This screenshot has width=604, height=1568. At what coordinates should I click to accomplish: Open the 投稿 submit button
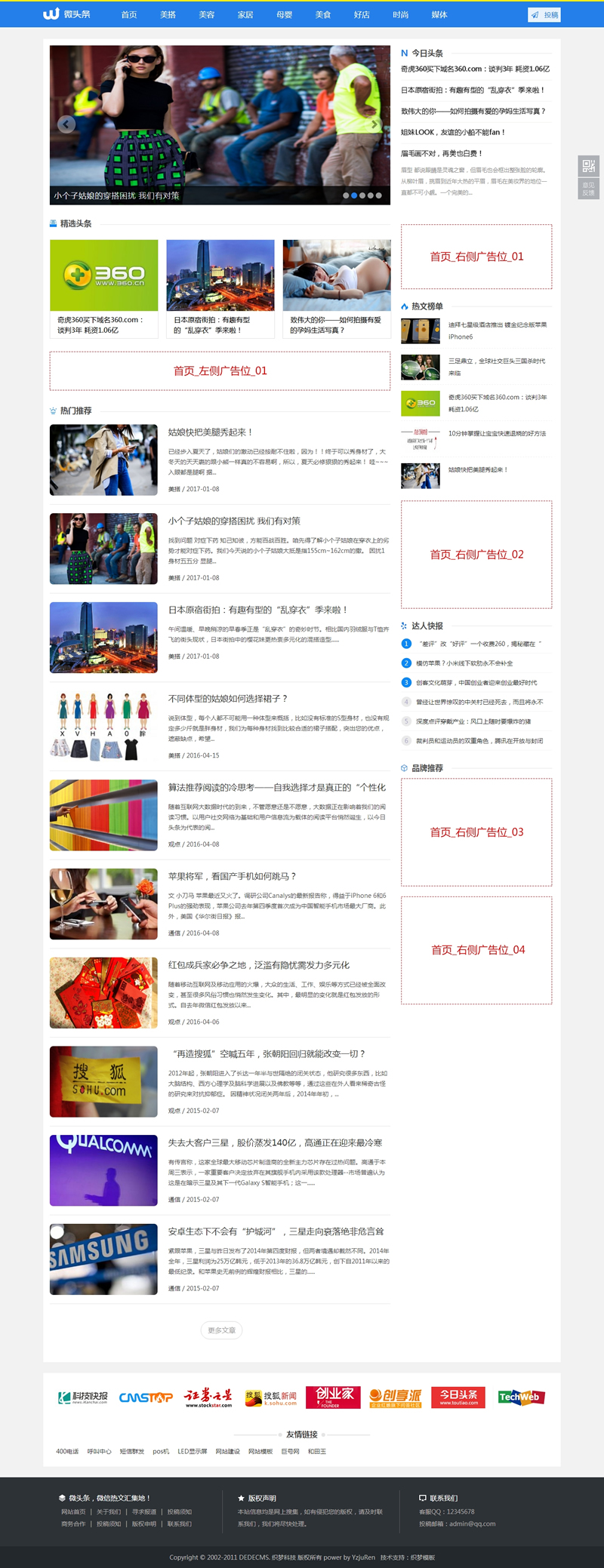(544, 14)
